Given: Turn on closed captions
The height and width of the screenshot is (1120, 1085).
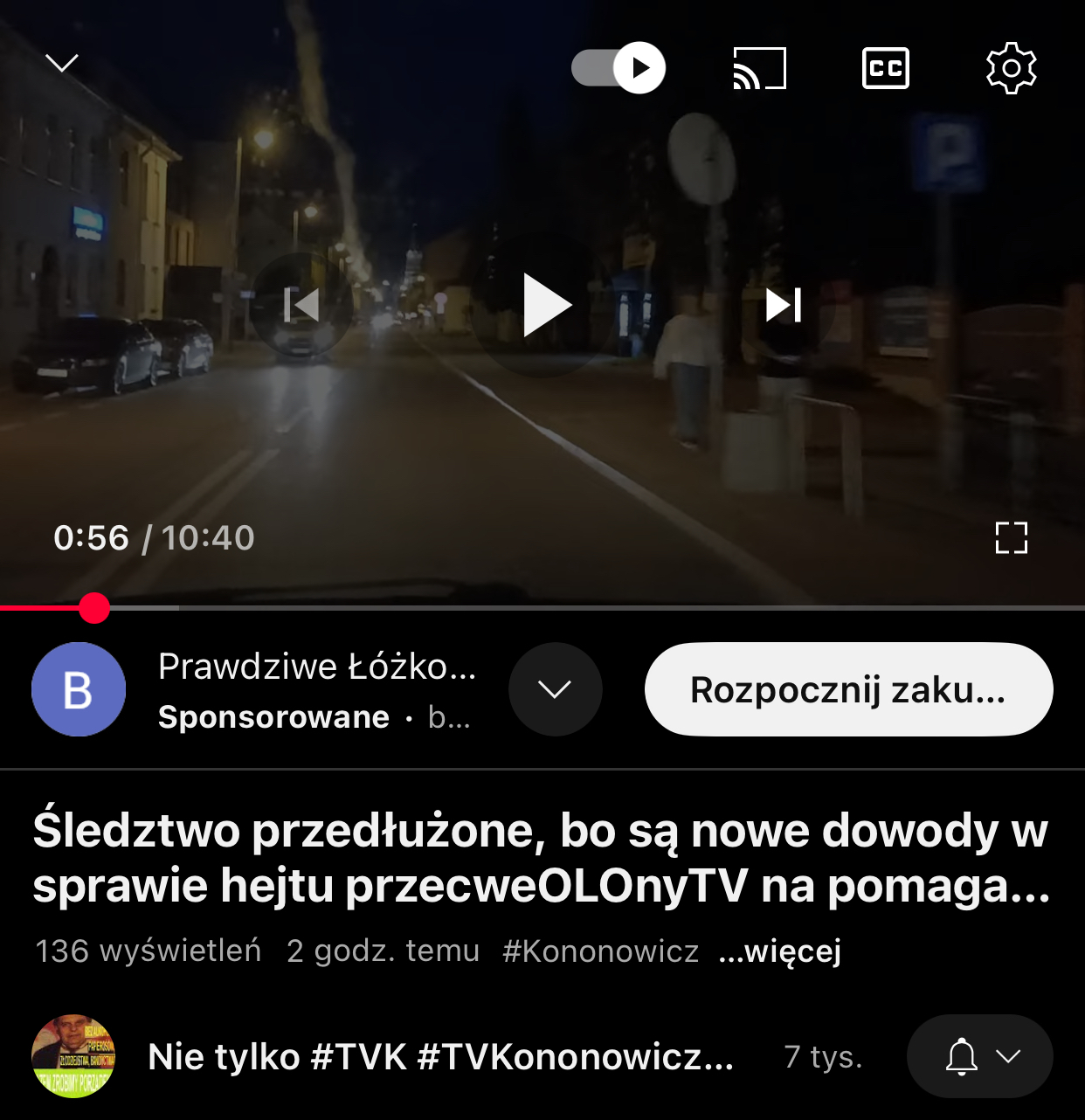Looking at the screenshot, I should tap(885, 68).
